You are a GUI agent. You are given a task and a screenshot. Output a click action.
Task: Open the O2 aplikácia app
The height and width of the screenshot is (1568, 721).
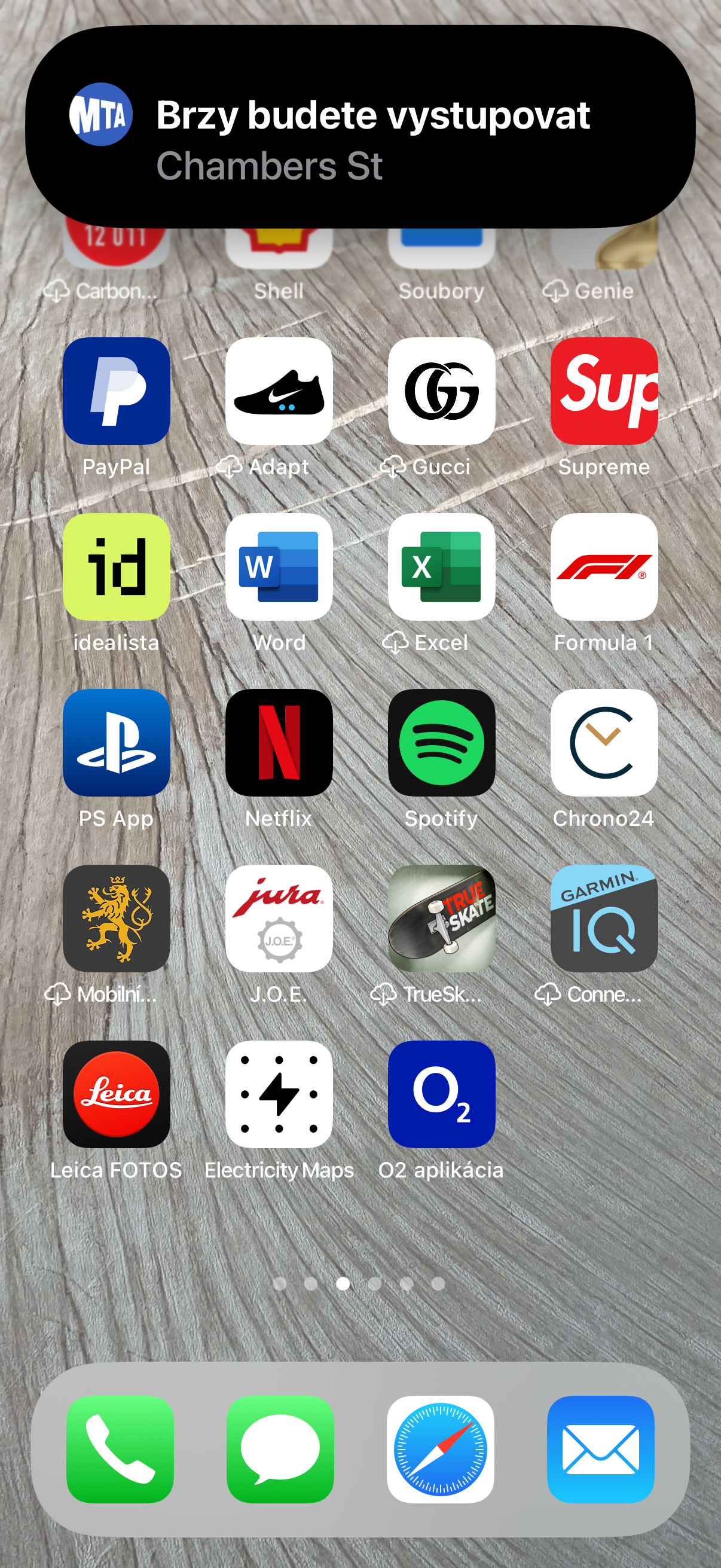pyautogui.click(x=441, y=1094)
